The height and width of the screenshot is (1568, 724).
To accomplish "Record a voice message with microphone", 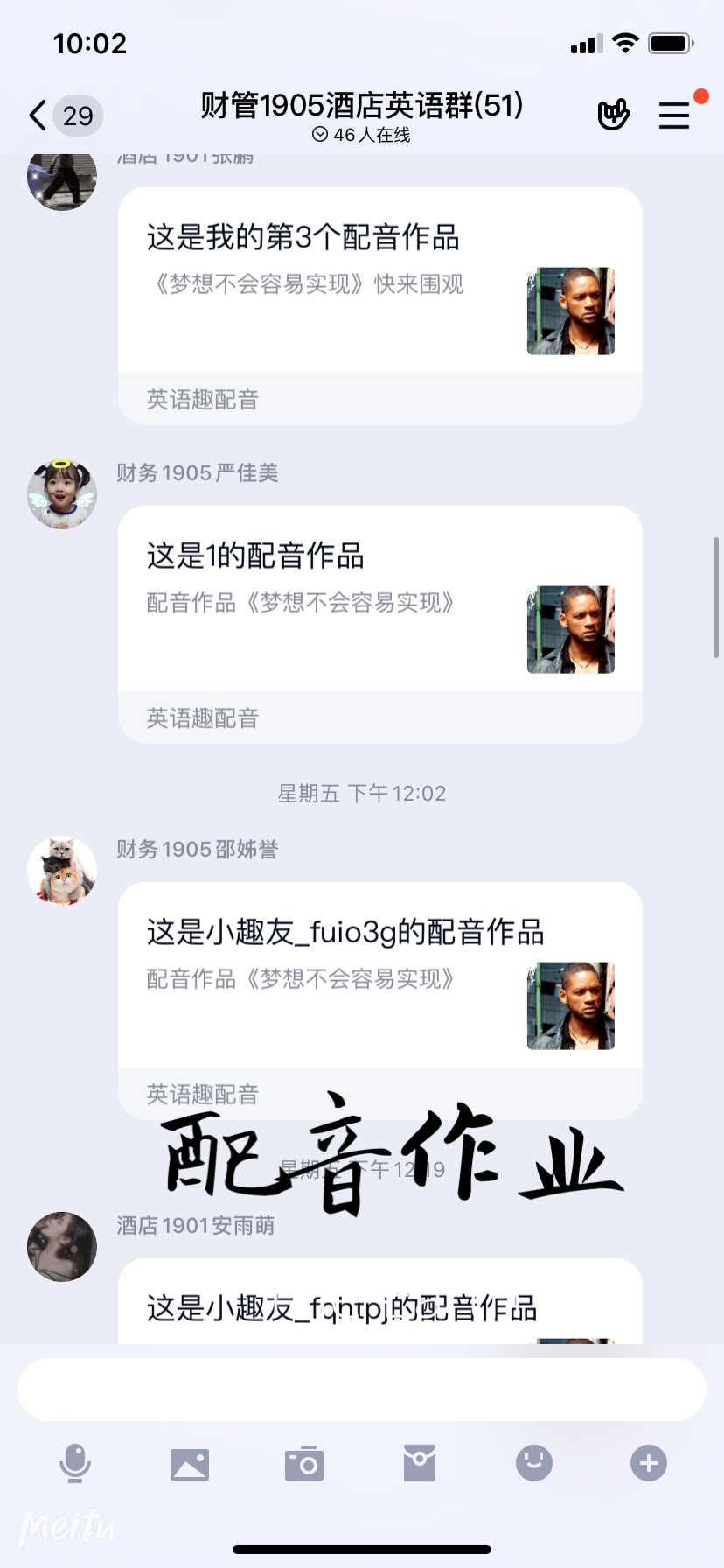I will point(75,1463).
